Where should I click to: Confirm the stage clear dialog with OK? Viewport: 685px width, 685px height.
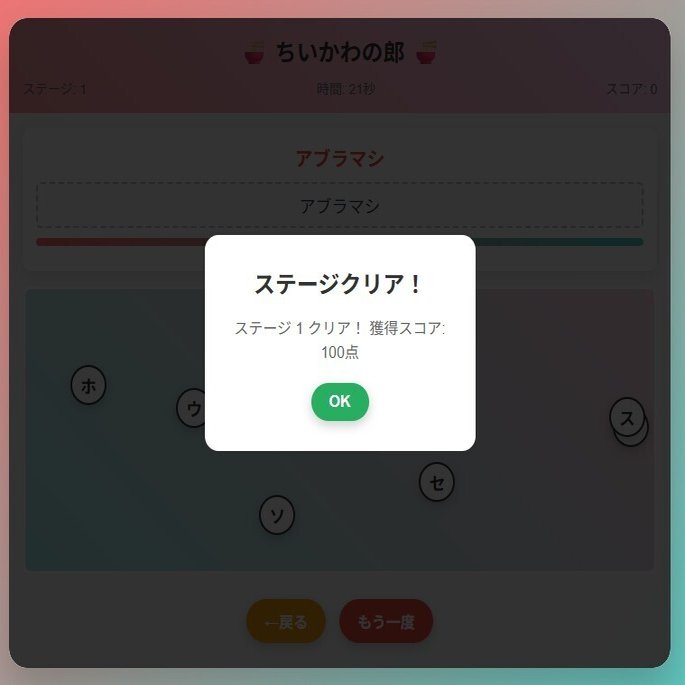(x=340, y=402)
